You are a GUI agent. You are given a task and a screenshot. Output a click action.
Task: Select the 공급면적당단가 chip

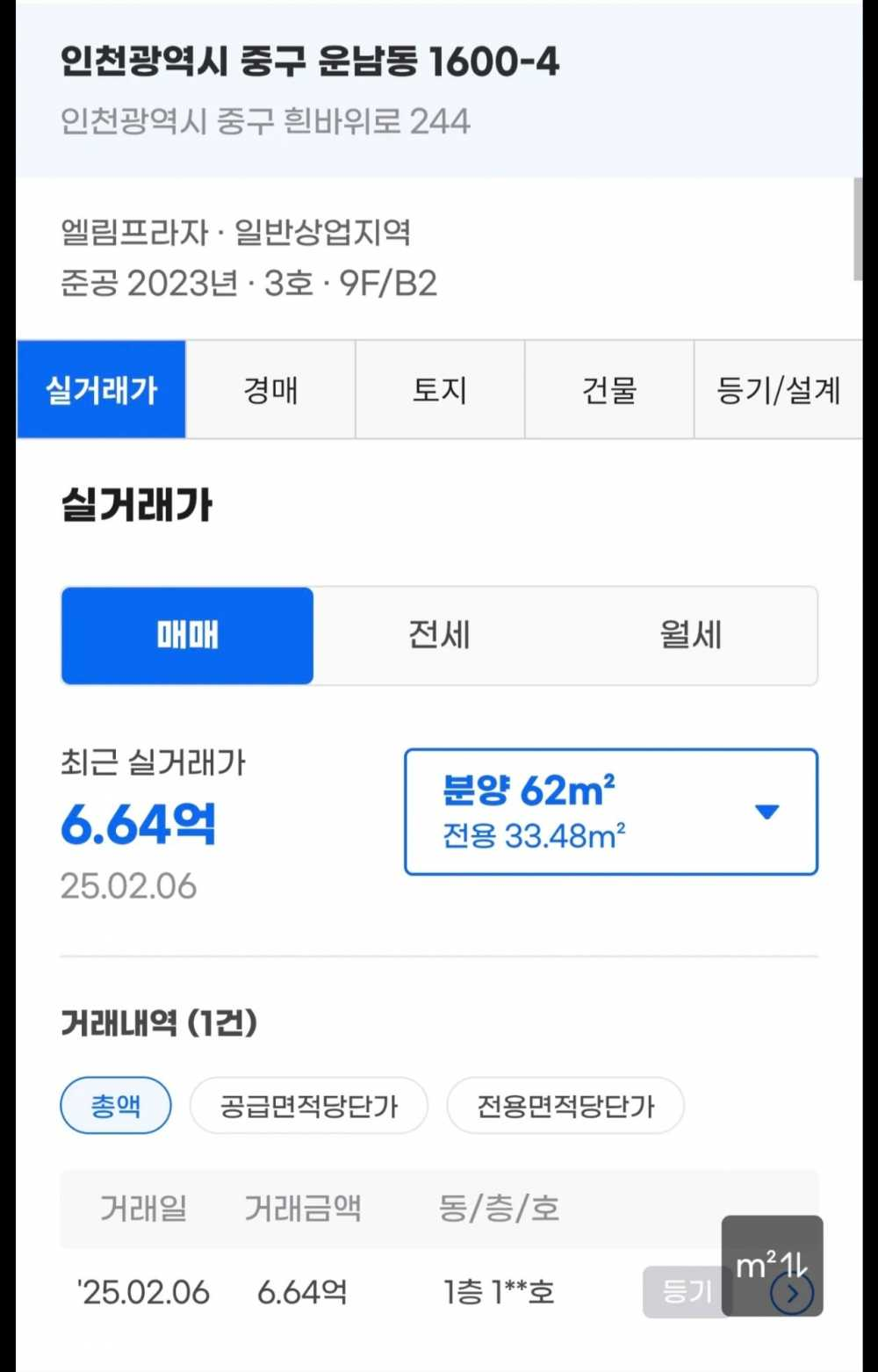pos(309,1105)
